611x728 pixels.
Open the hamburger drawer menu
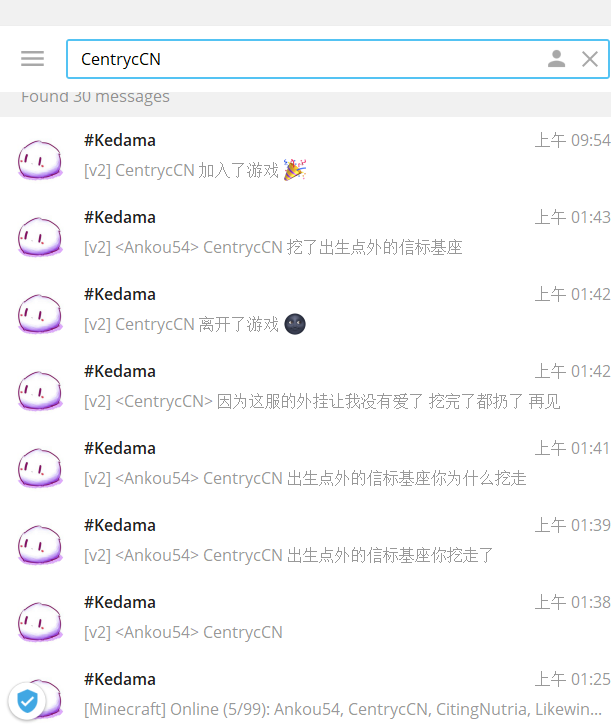(x=32, y=59)
